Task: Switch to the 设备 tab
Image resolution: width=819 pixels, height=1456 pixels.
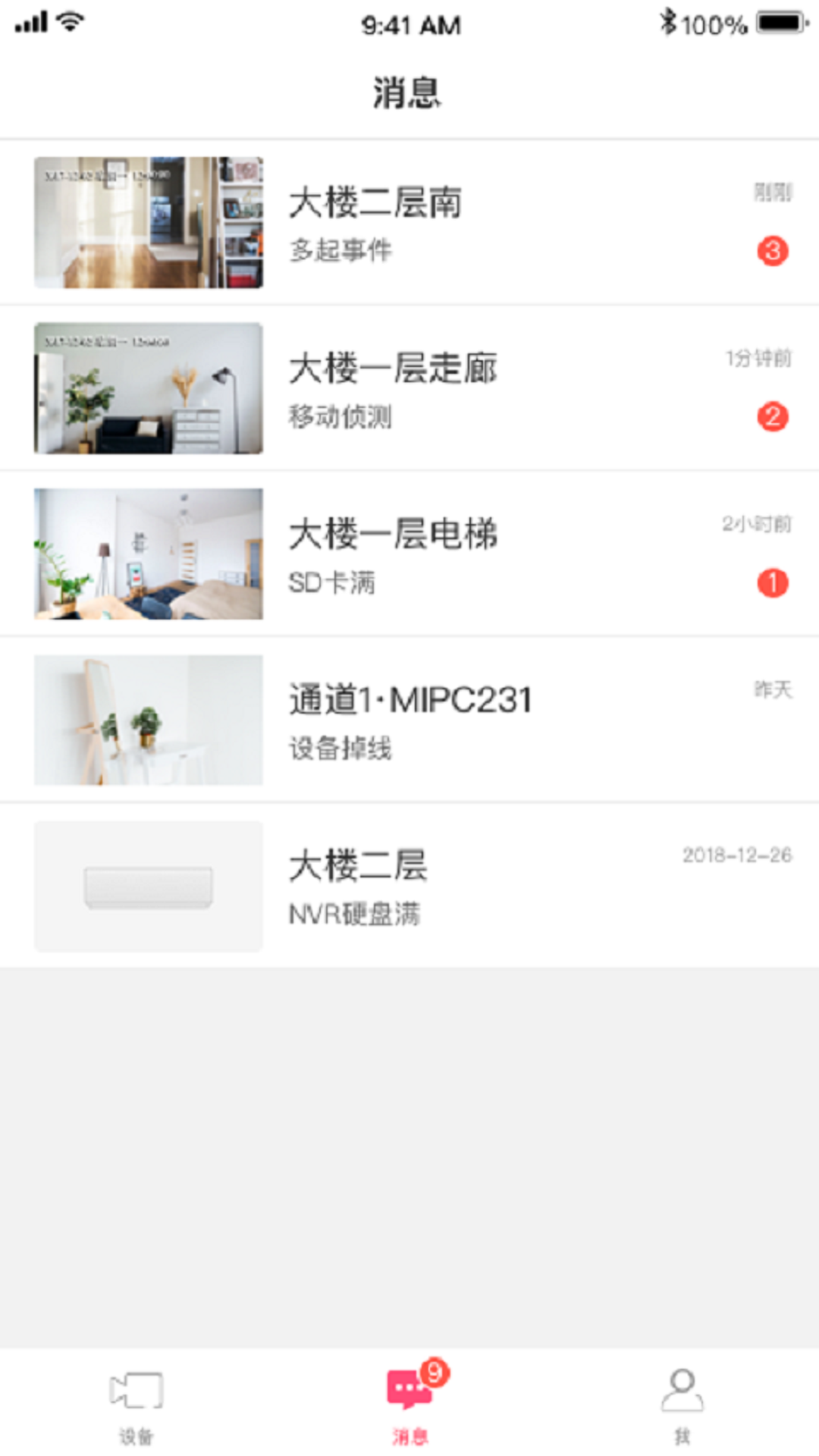Action: coord(136,1404)
